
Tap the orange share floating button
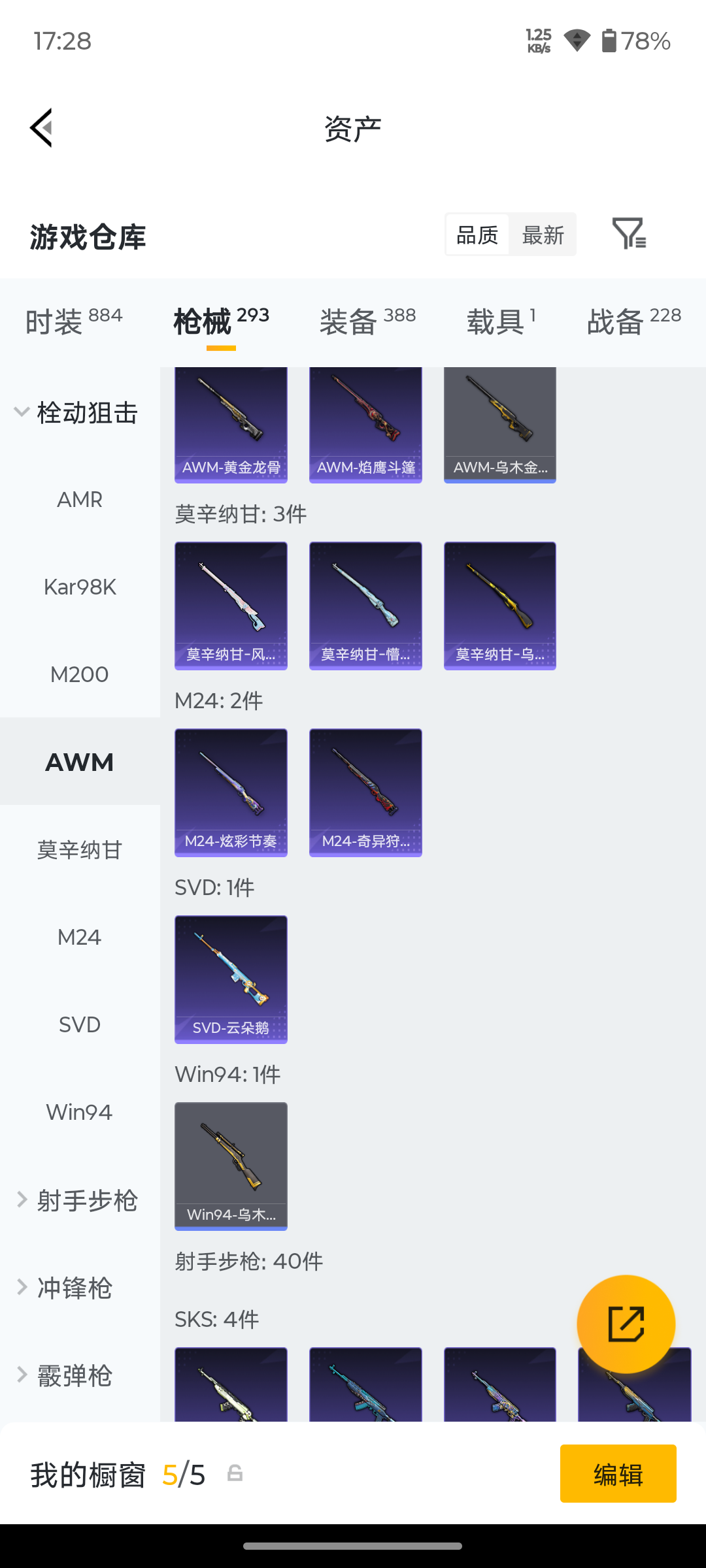coord(626,1324)
